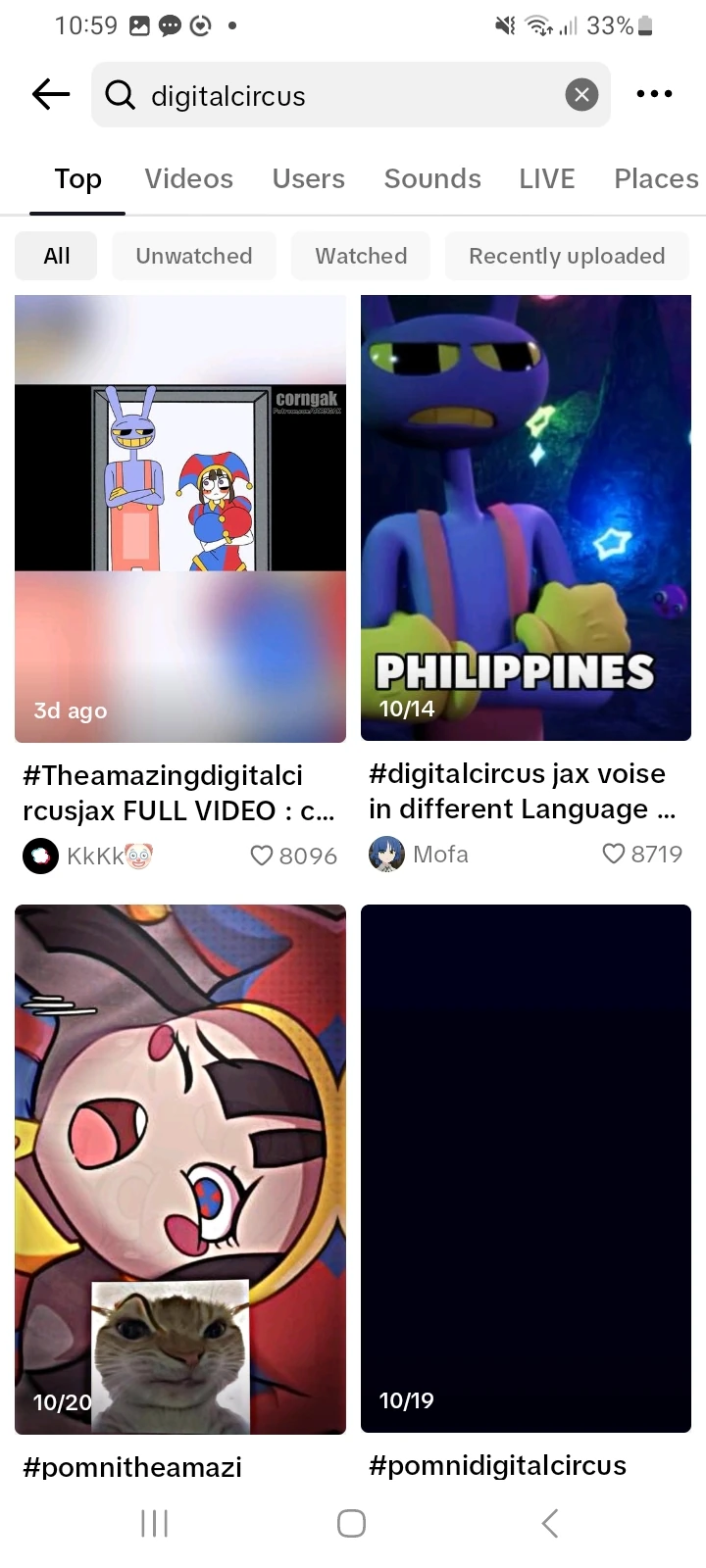Image resolution: width=706 pixels, height=1568 pixels.
Task: Select the All filter chip
Action: [x=56, y=256]
